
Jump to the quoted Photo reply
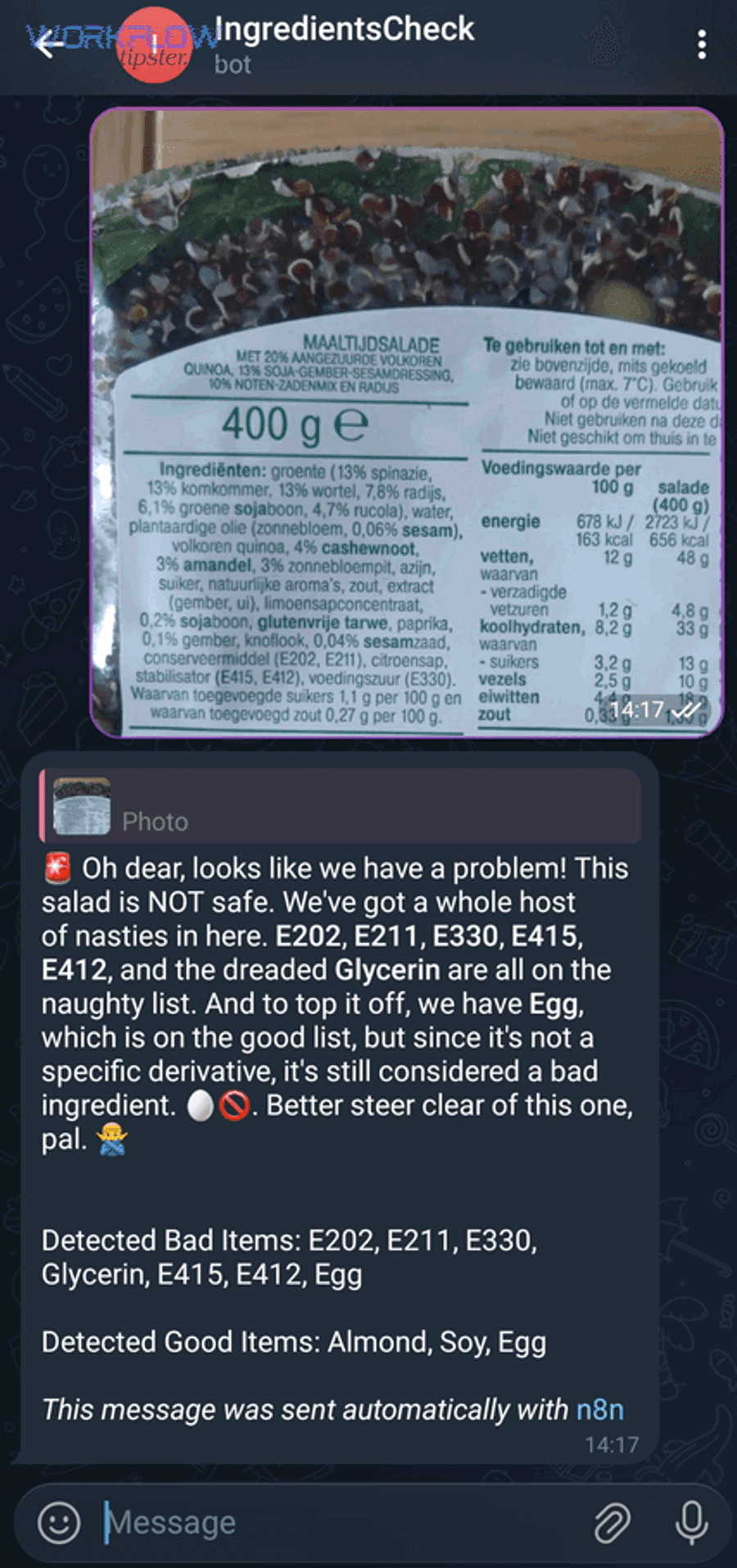(x=340, y=807)
